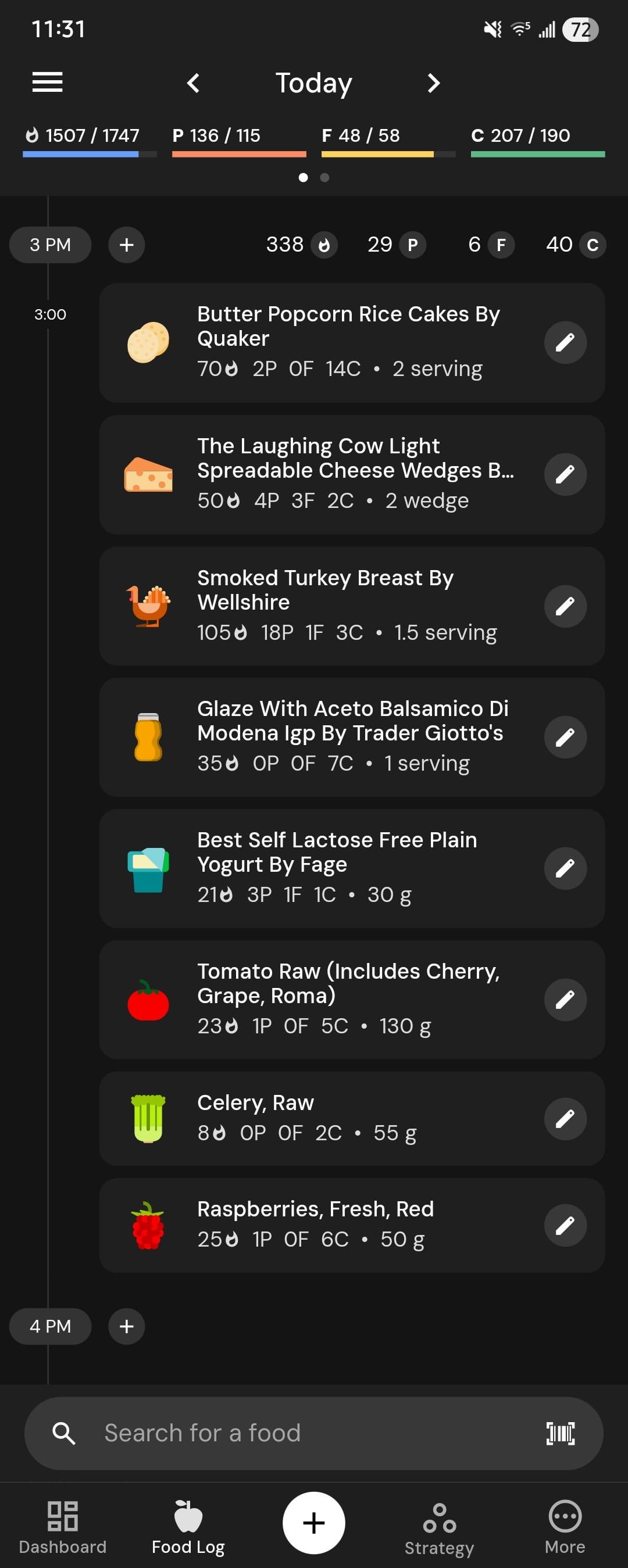
Task: Edit the Butter Popcorn Rice Cakes entry
Action: tap(565, 342)
